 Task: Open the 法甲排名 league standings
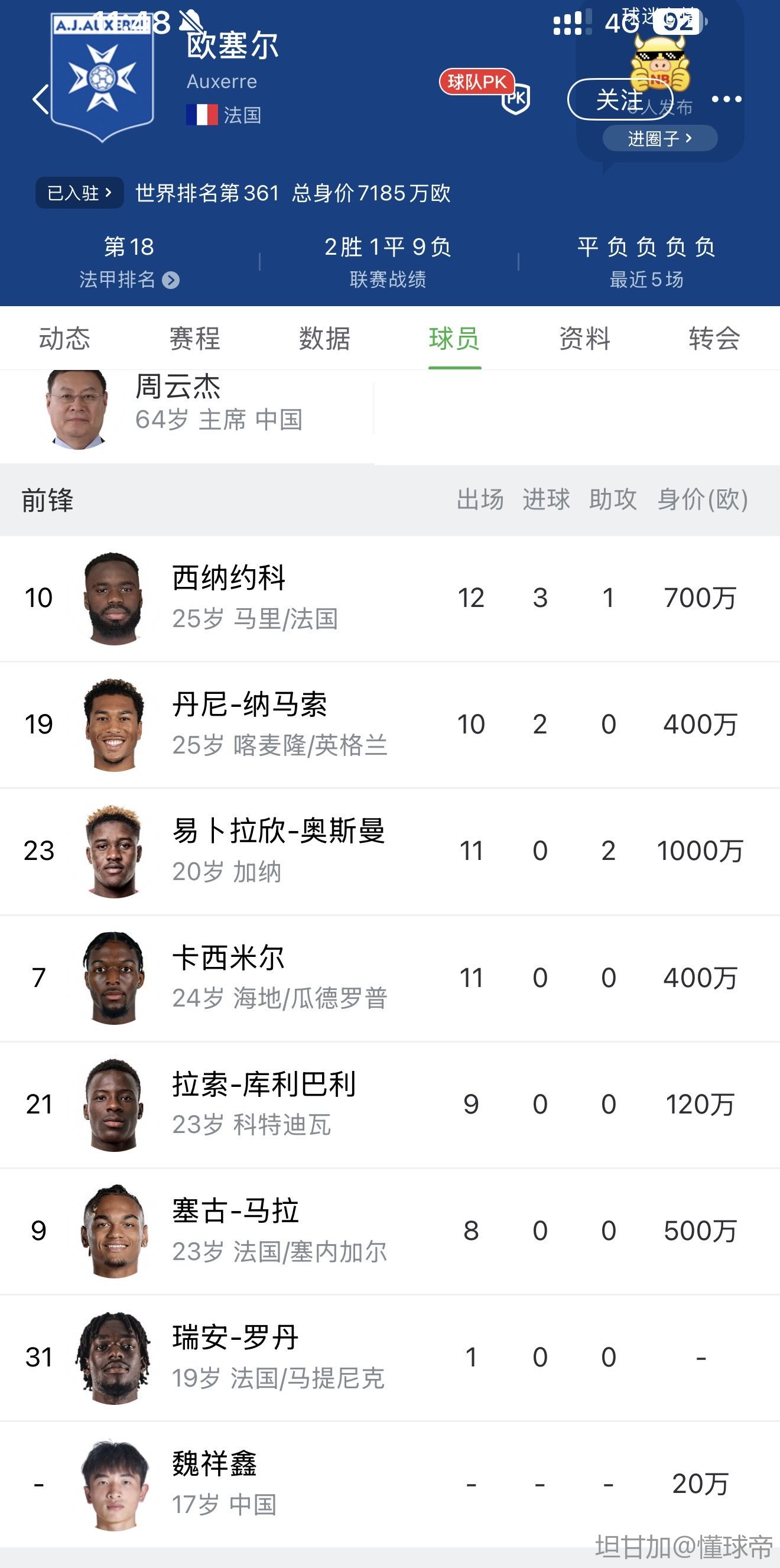pos(128,280)
